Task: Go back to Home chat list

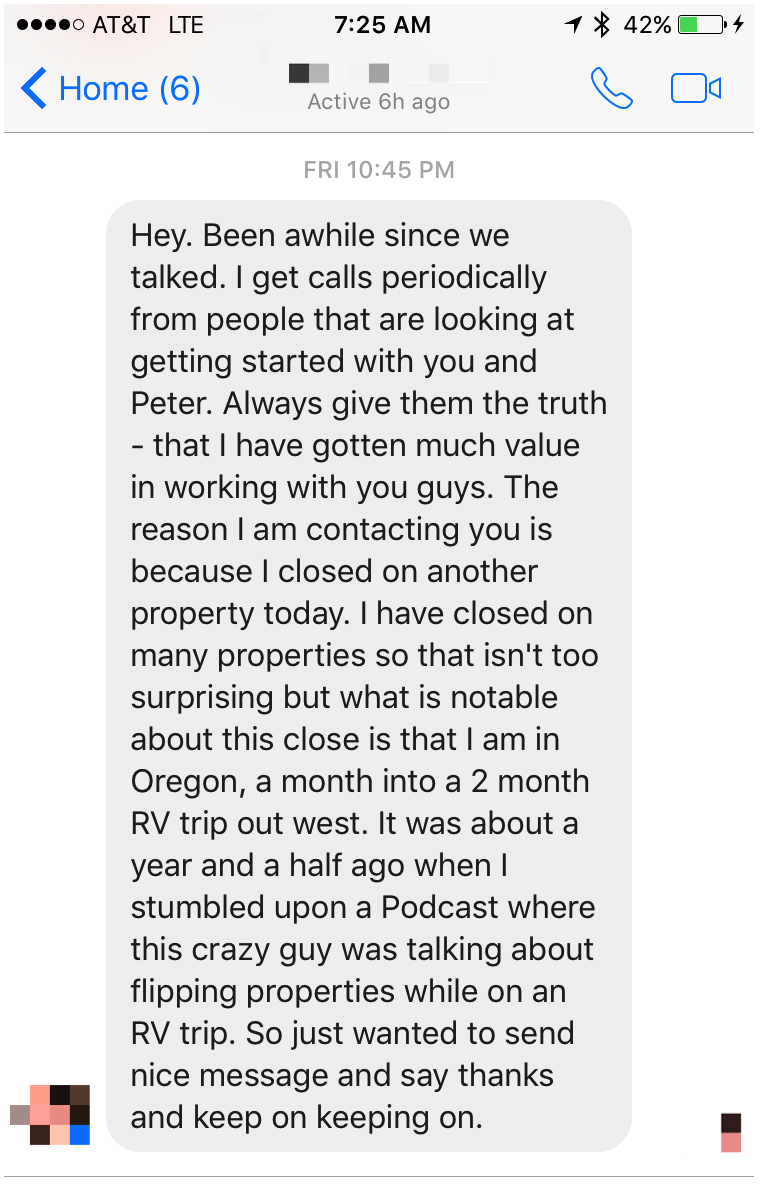Action: tap(110, 88)
